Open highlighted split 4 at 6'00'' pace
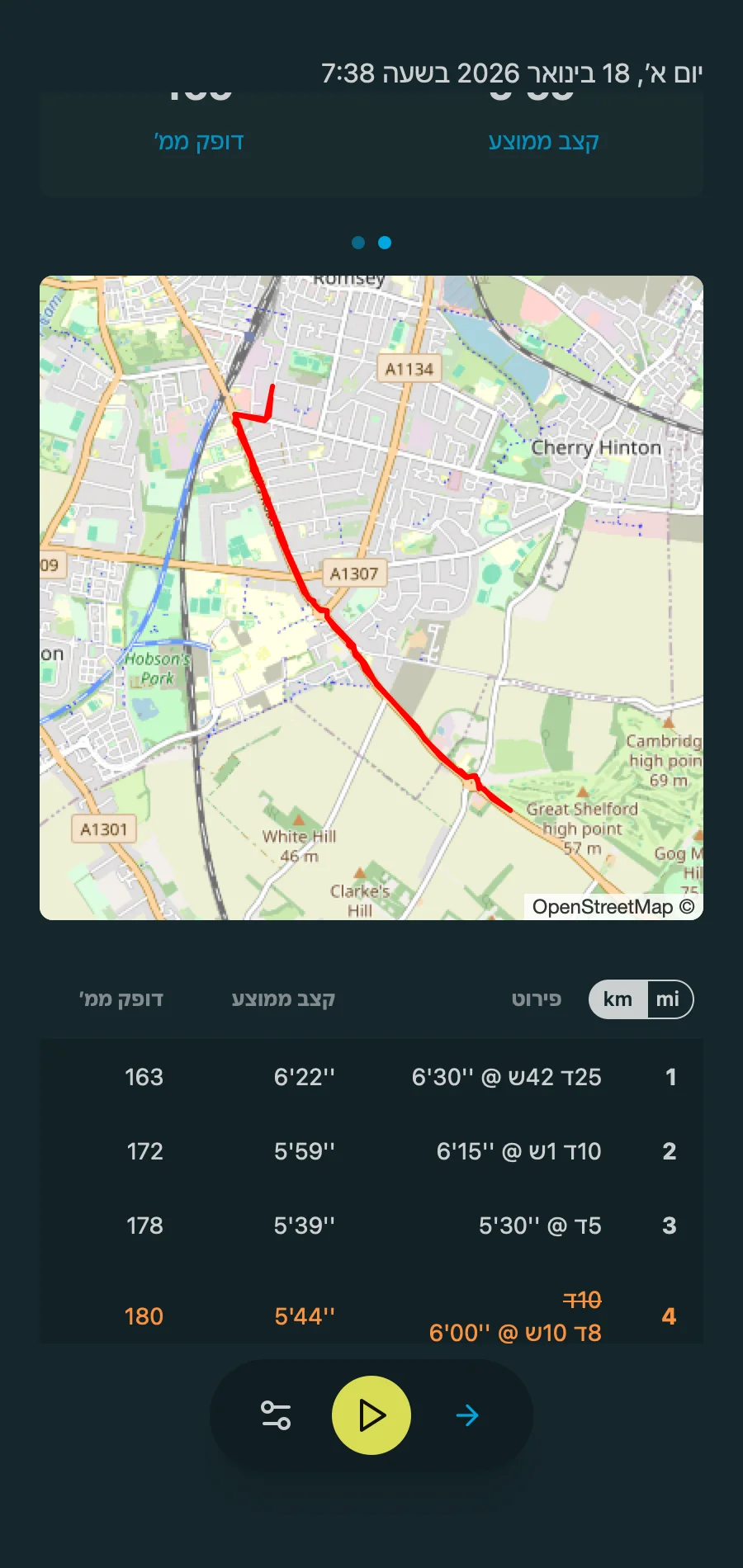743x1568 pixels. 371,1316
